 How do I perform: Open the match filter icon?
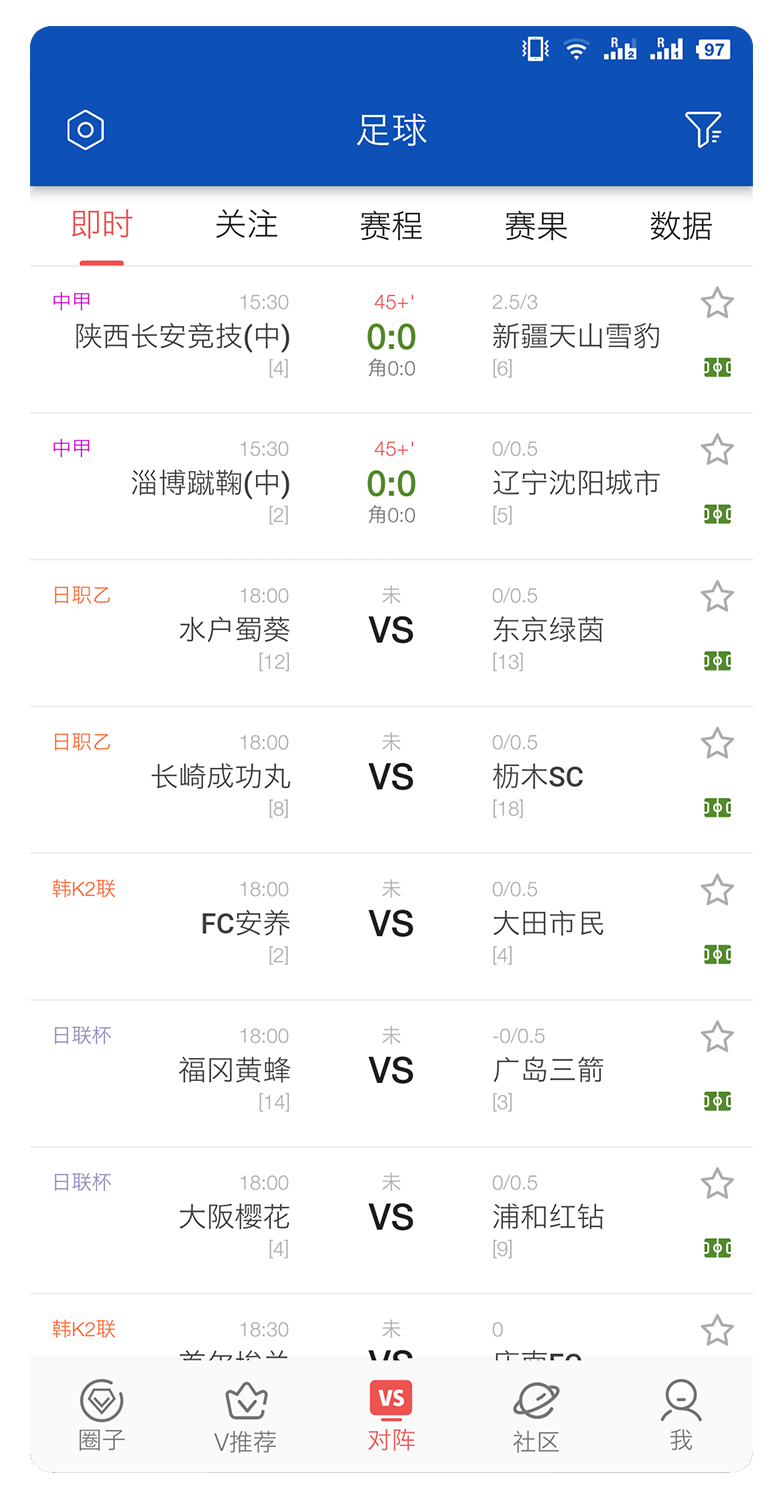[x=703, y=130]
